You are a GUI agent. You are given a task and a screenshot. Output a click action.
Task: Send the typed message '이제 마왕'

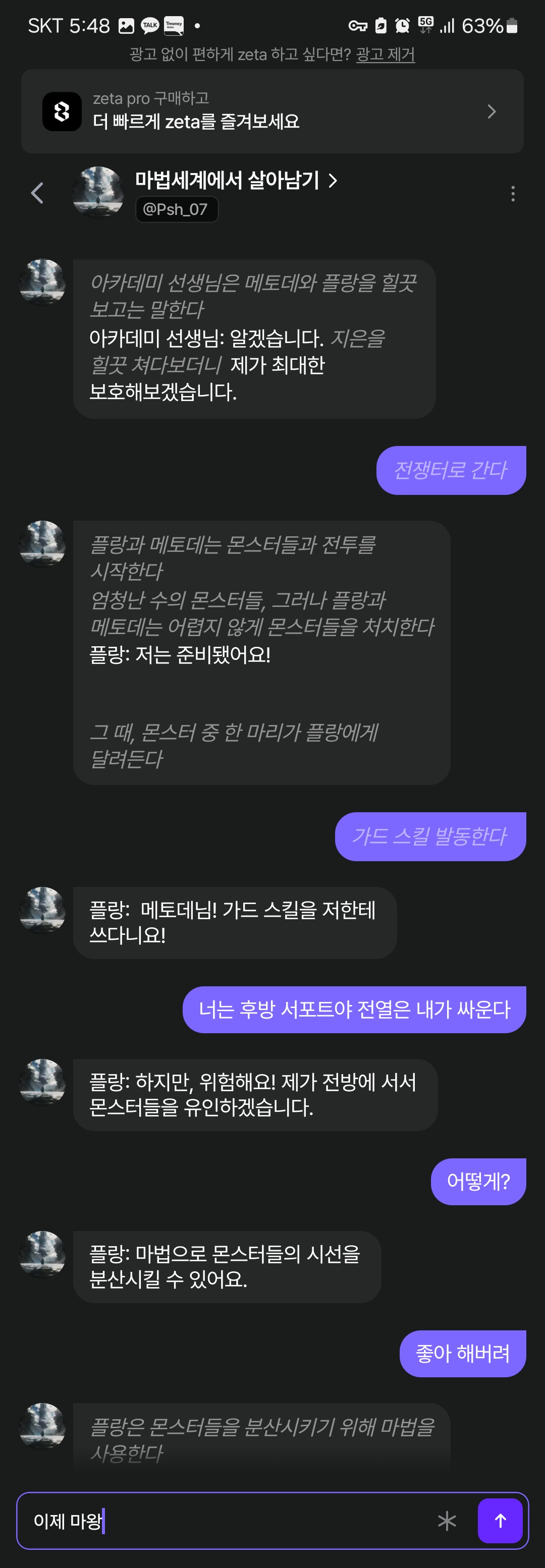pyautogui.click(x=500, y=1521)
